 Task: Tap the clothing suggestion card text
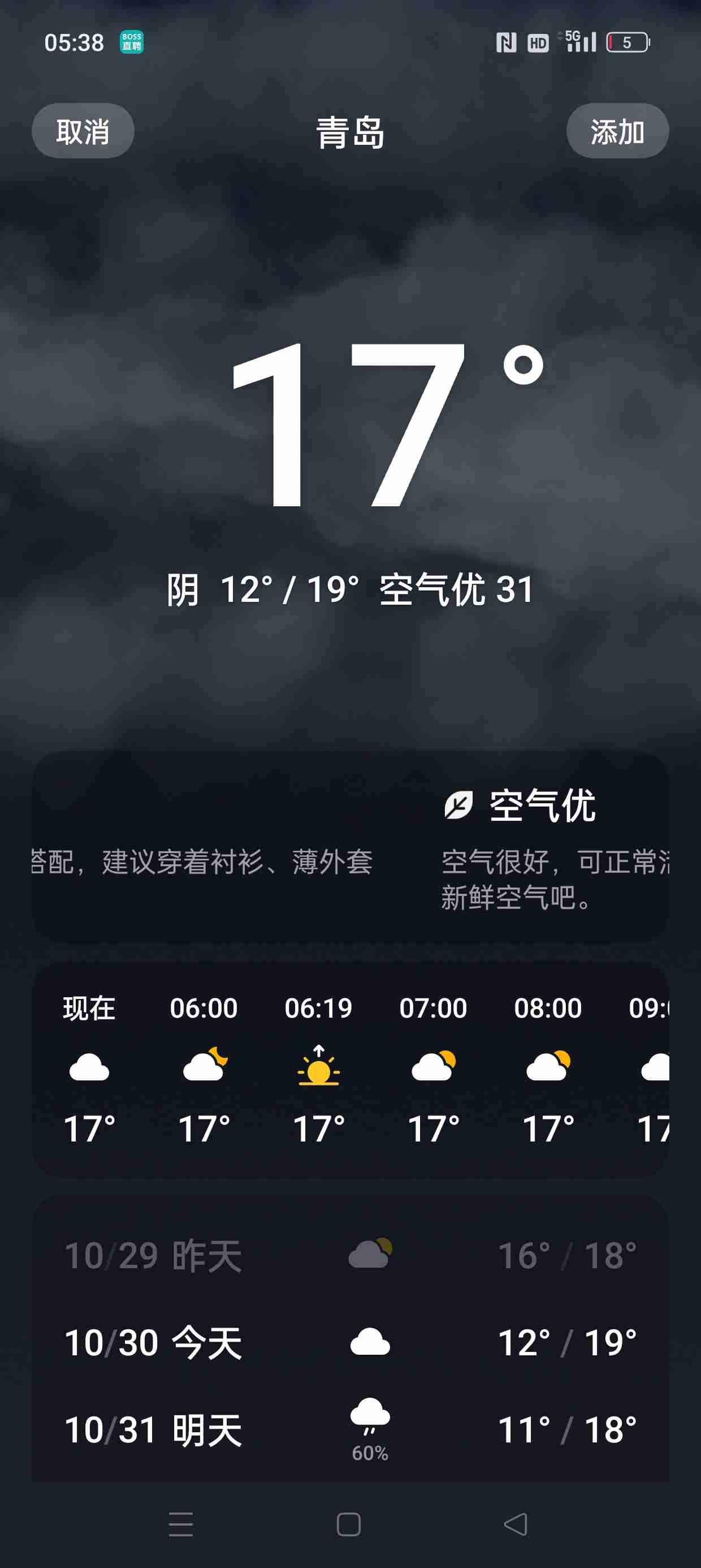201,861
